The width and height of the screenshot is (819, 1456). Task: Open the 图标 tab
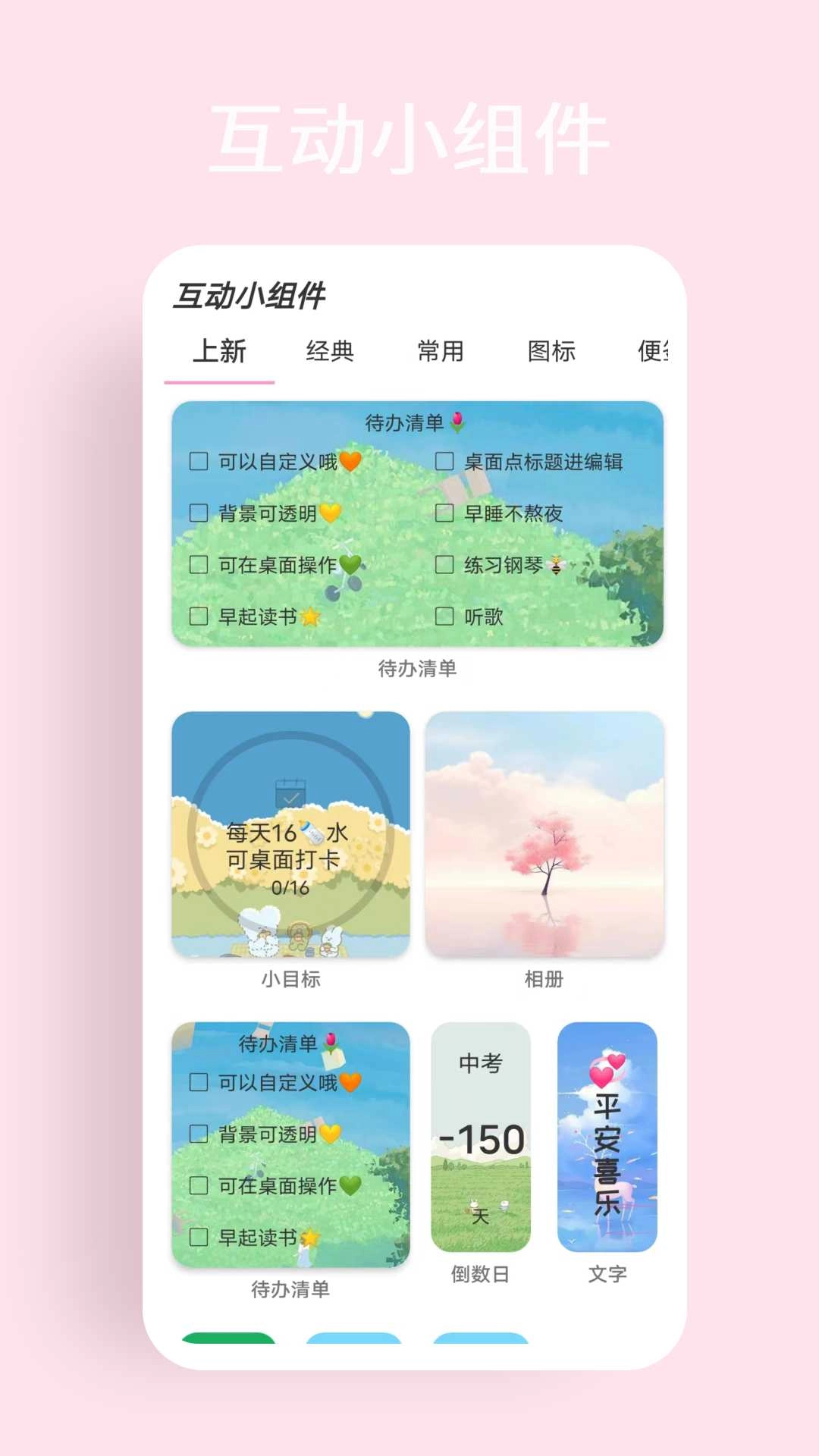point(552,351)
